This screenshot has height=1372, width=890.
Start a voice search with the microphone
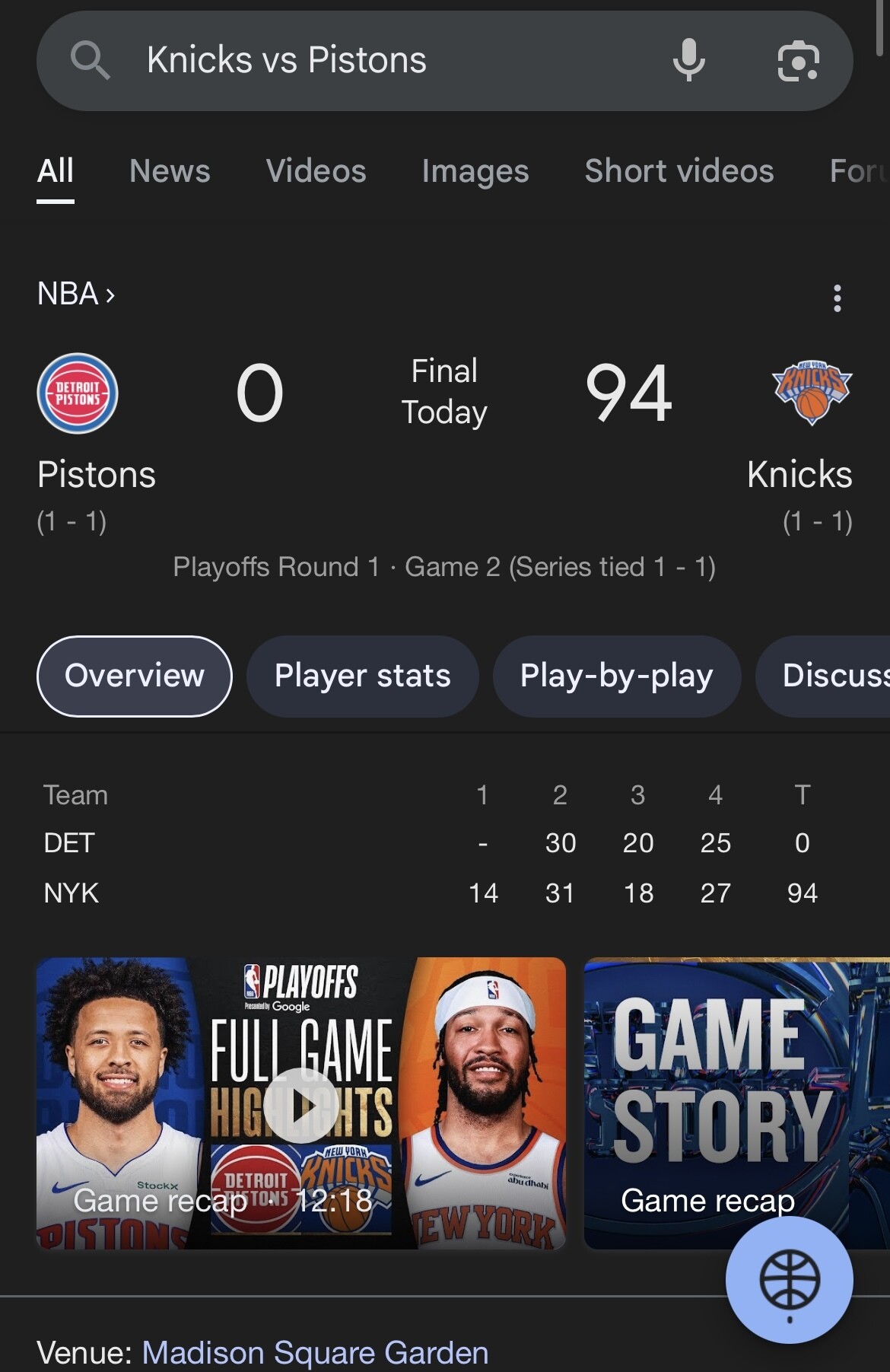pyautogui.click(x=688, y=60)
